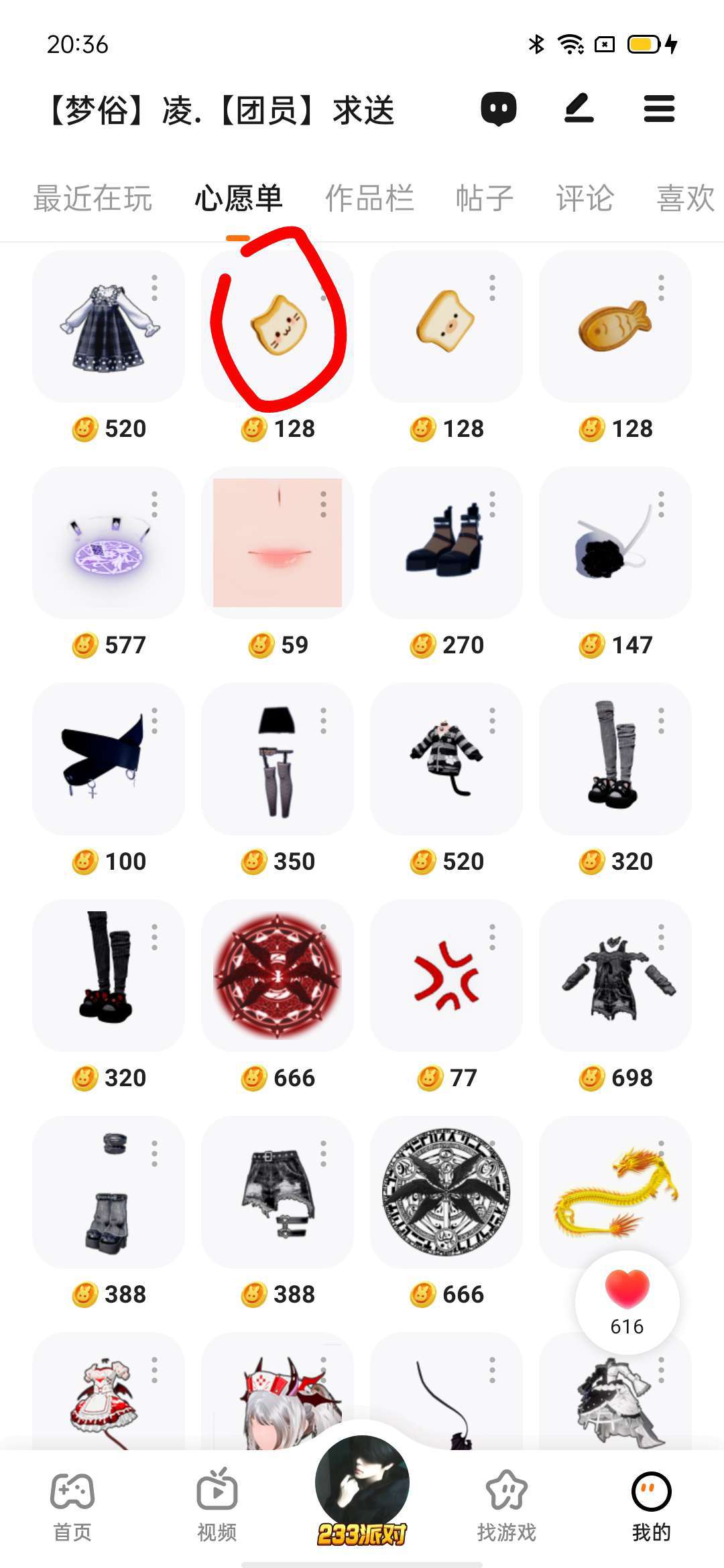The width and height of the screenshot is (724, 1568).
Task: Open the black platform shoes priced 270
Action: coord(446,543)
